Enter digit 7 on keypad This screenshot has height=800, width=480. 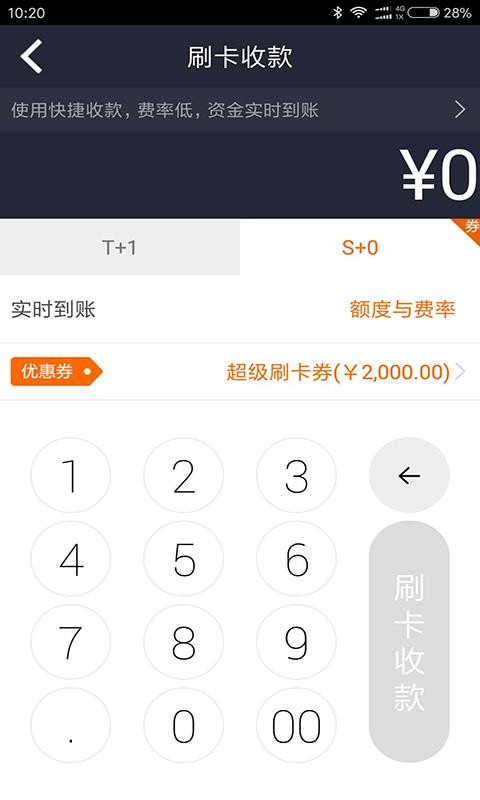click(70, 642)
